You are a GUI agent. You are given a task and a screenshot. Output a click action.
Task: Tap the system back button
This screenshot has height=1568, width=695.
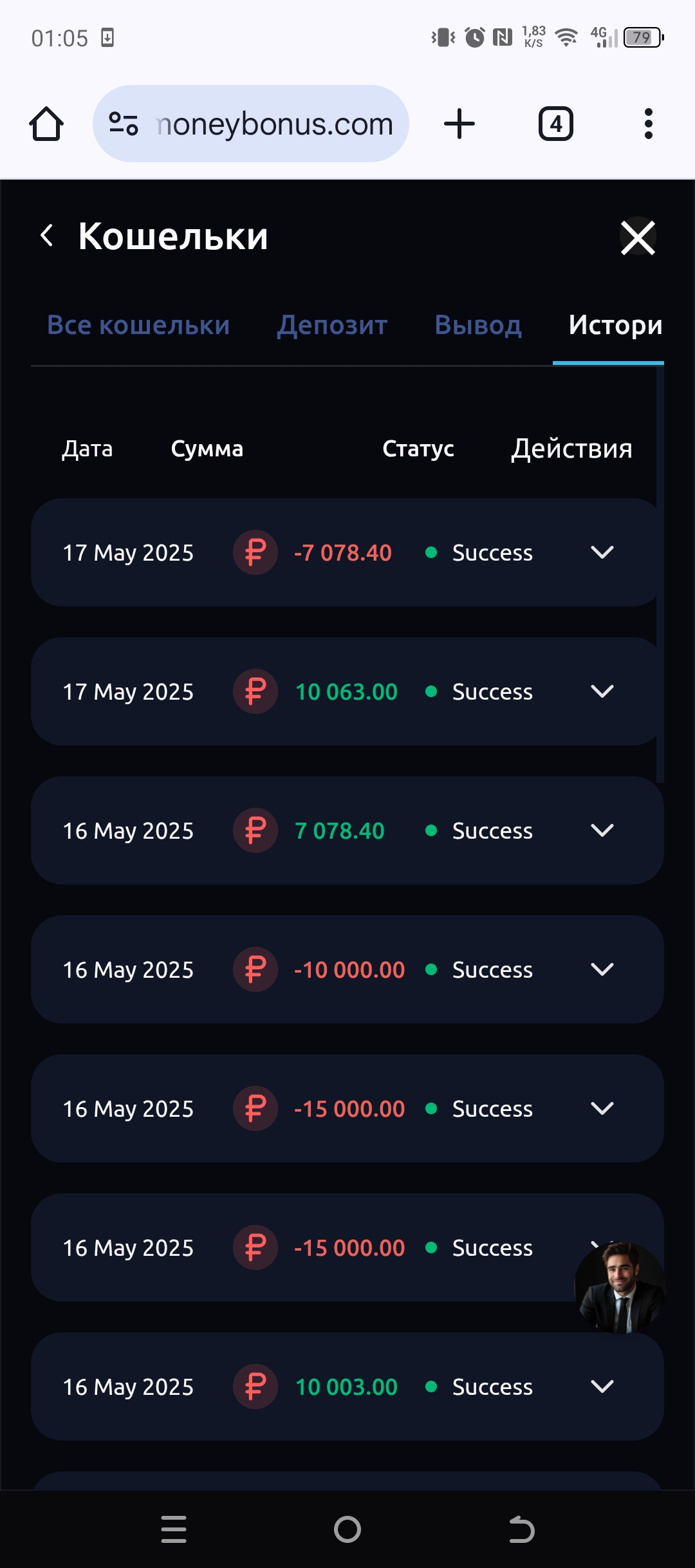(521, 1529)
